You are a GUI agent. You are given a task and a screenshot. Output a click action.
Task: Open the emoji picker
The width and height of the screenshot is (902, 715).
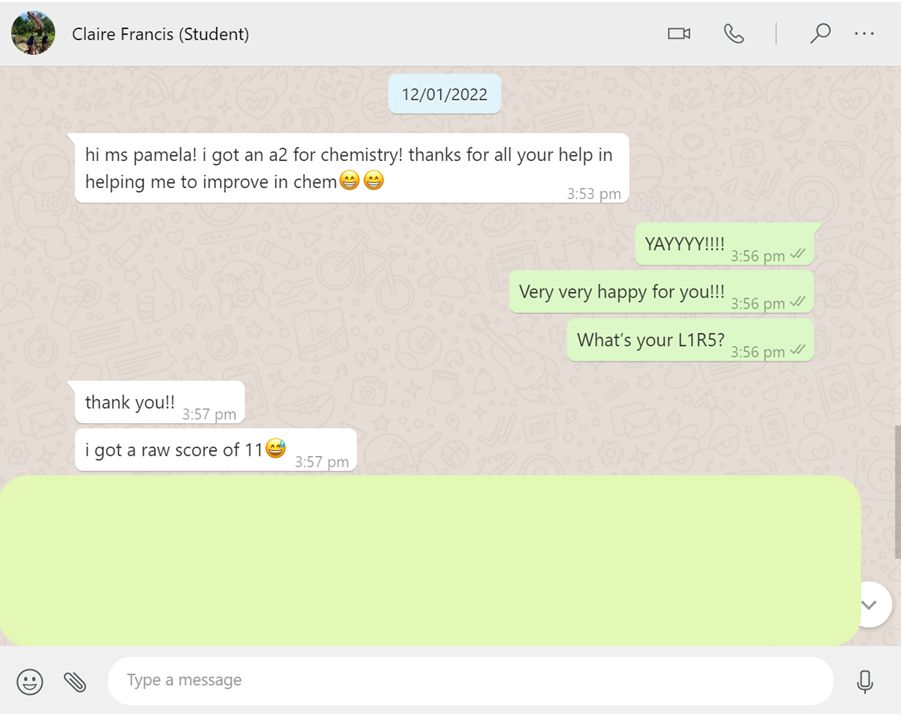point(30,682)
